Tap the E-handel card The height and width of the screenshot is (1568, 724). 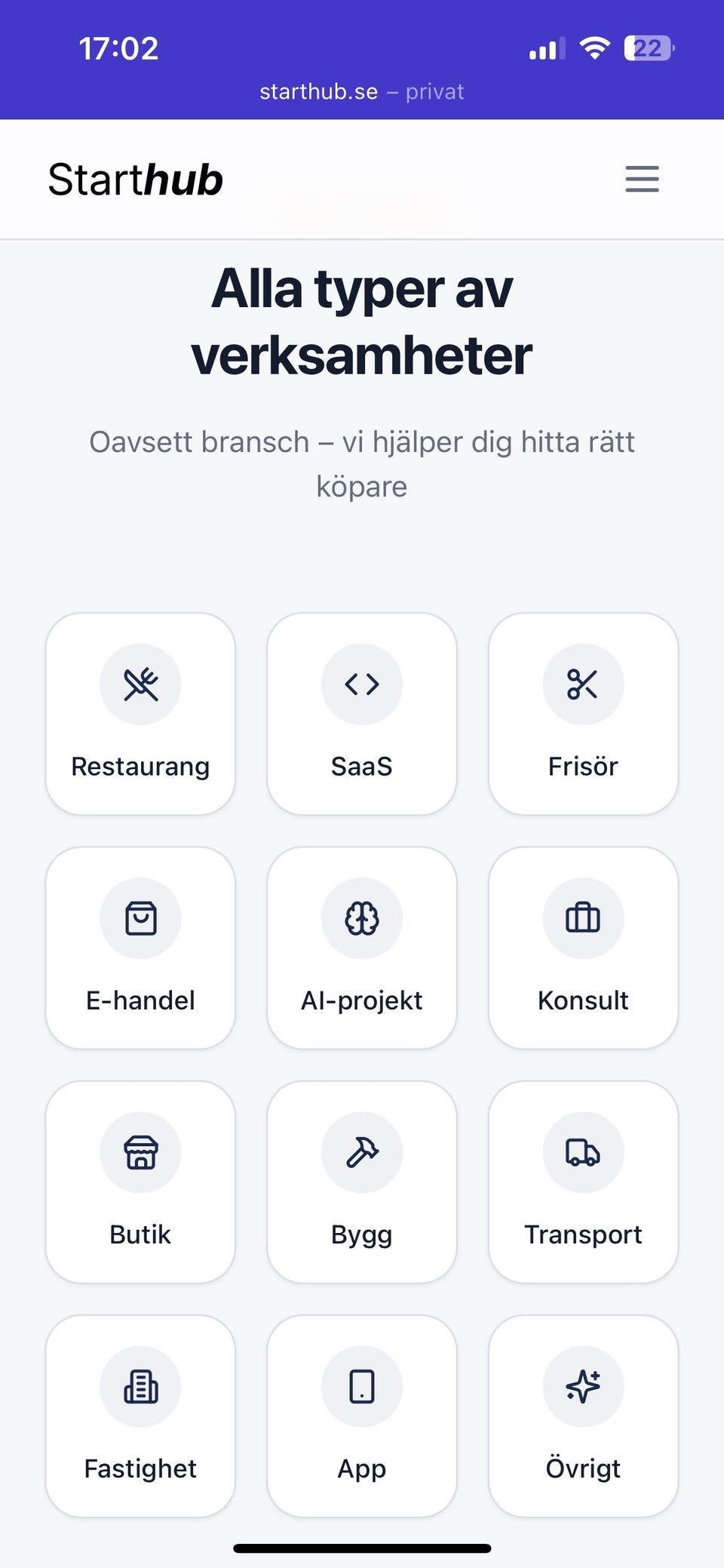(x=140, y=948)
